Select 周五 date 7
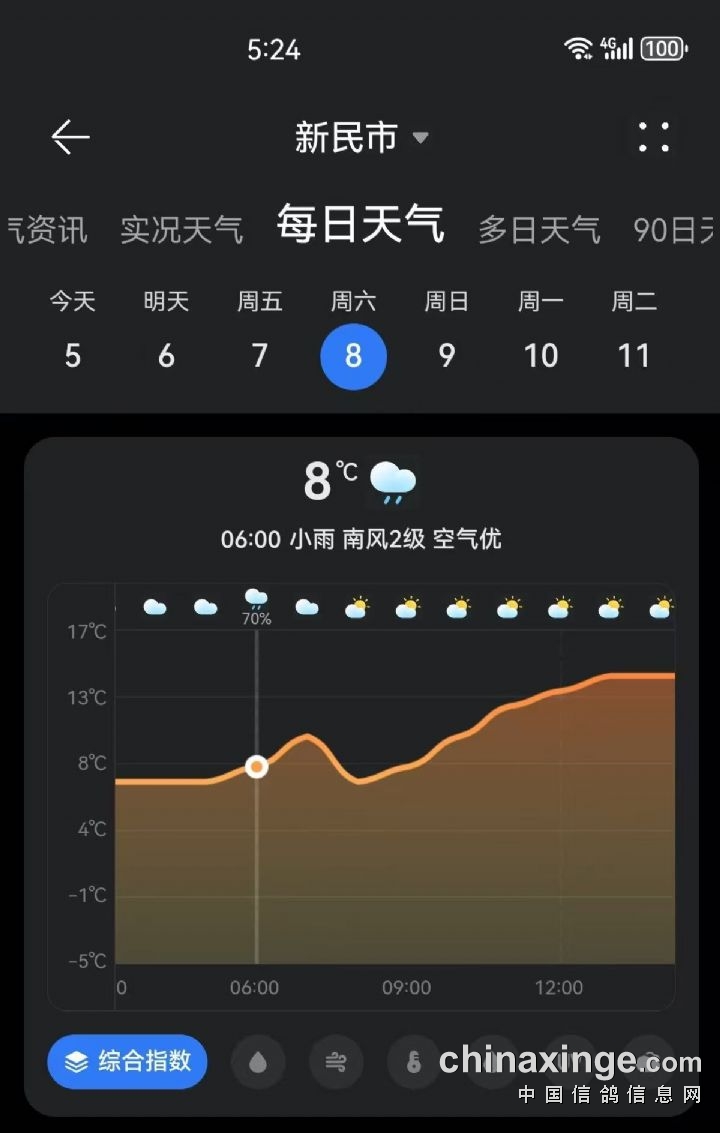 coord(259,338)
